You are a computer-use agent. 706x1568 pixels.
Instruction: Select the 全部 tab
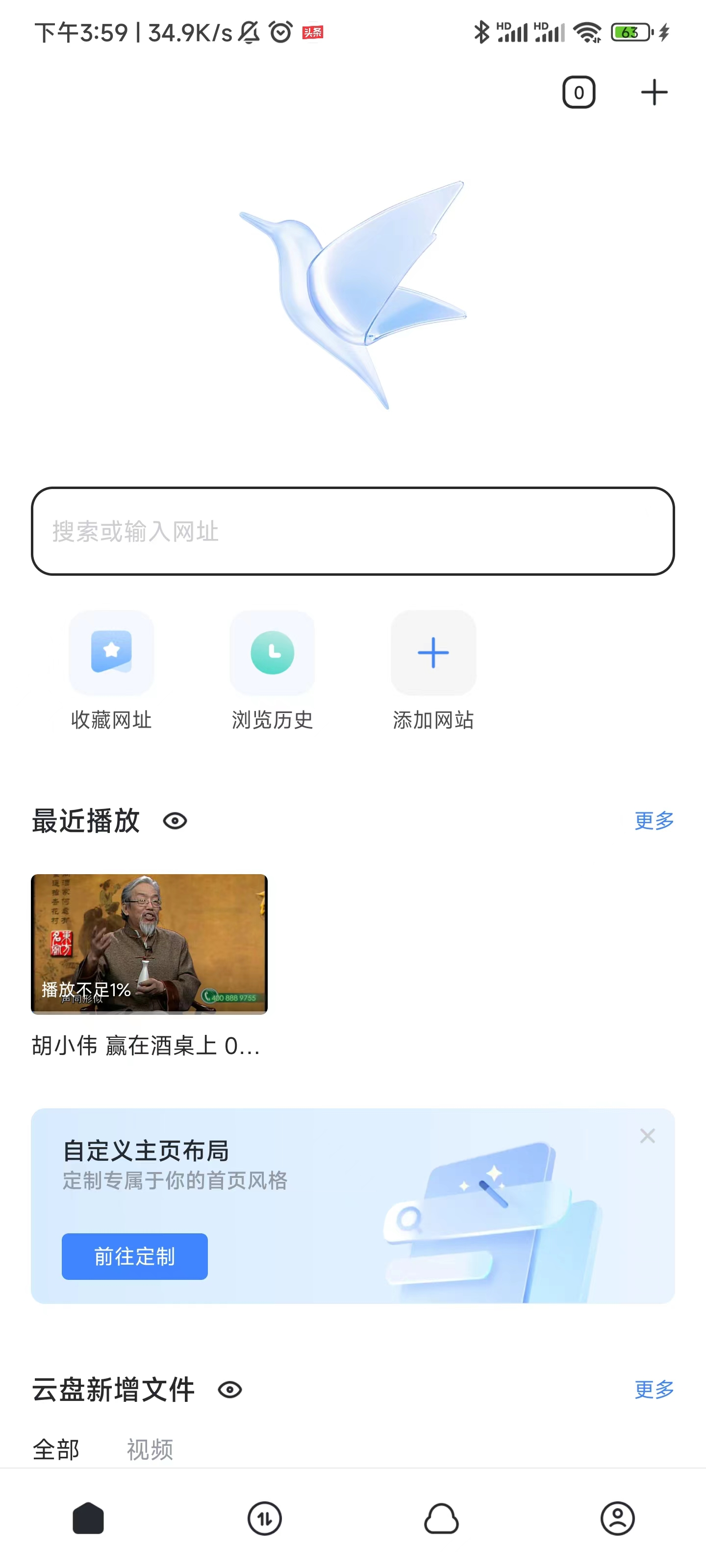coord(56,1449)
